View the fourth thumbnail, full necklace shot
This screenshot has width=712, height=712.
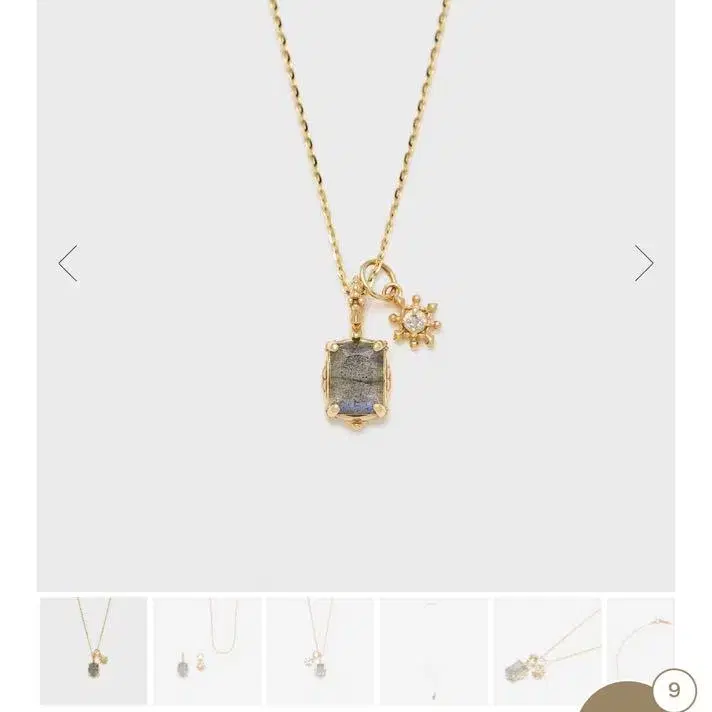433,651
